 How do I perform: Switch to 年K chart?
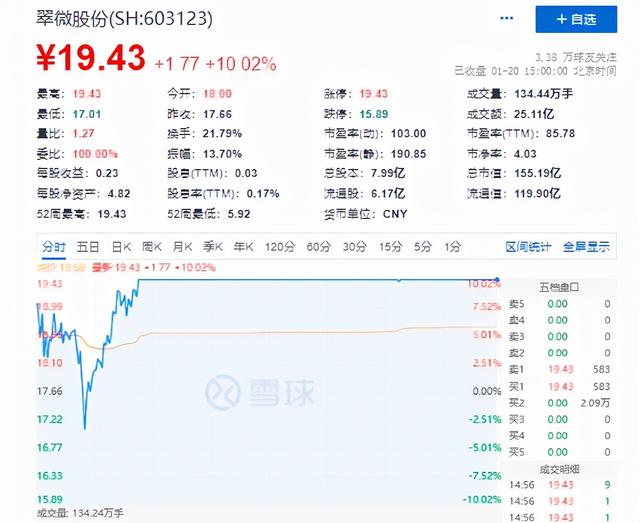tap(245, 246)
